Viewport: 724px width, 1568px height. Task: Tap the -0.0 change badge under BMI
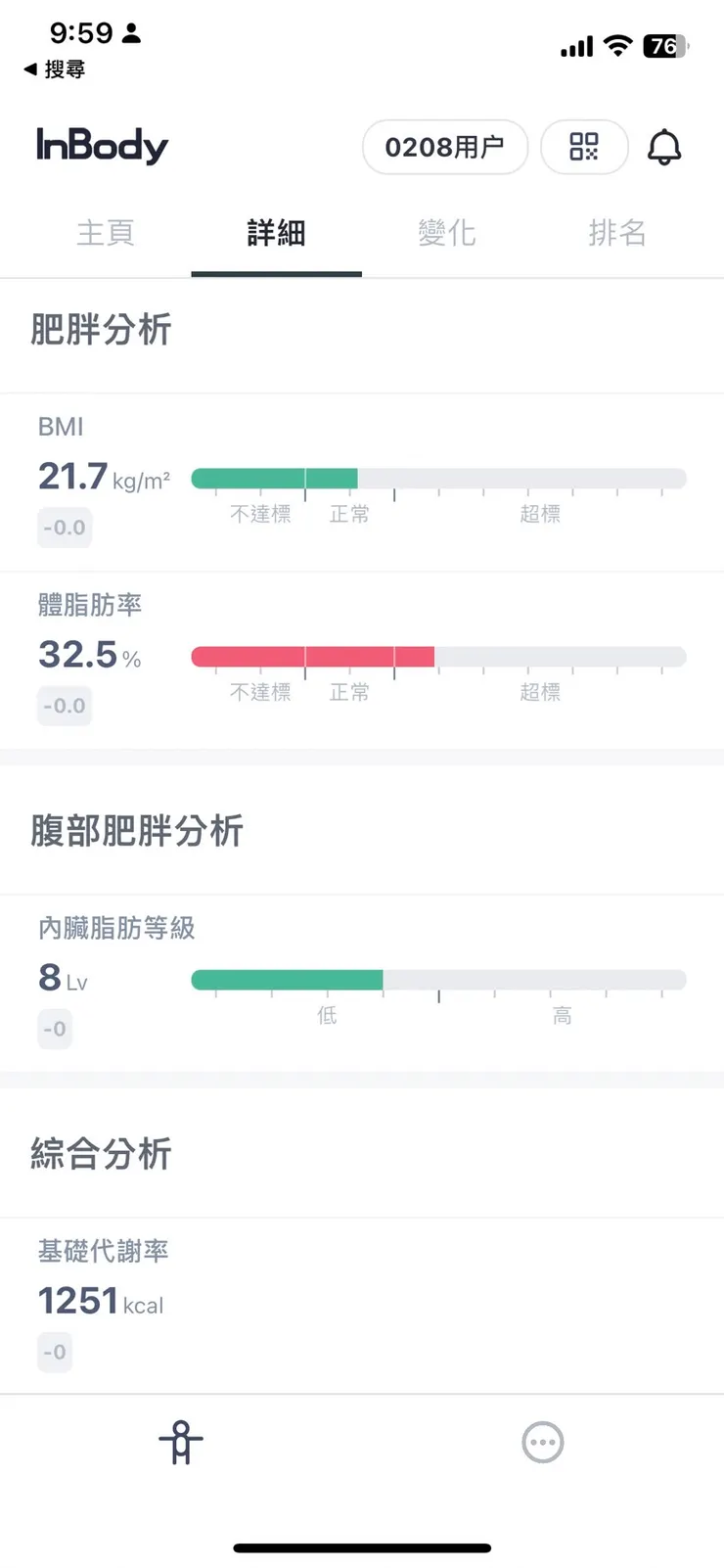tap(65, 528)
